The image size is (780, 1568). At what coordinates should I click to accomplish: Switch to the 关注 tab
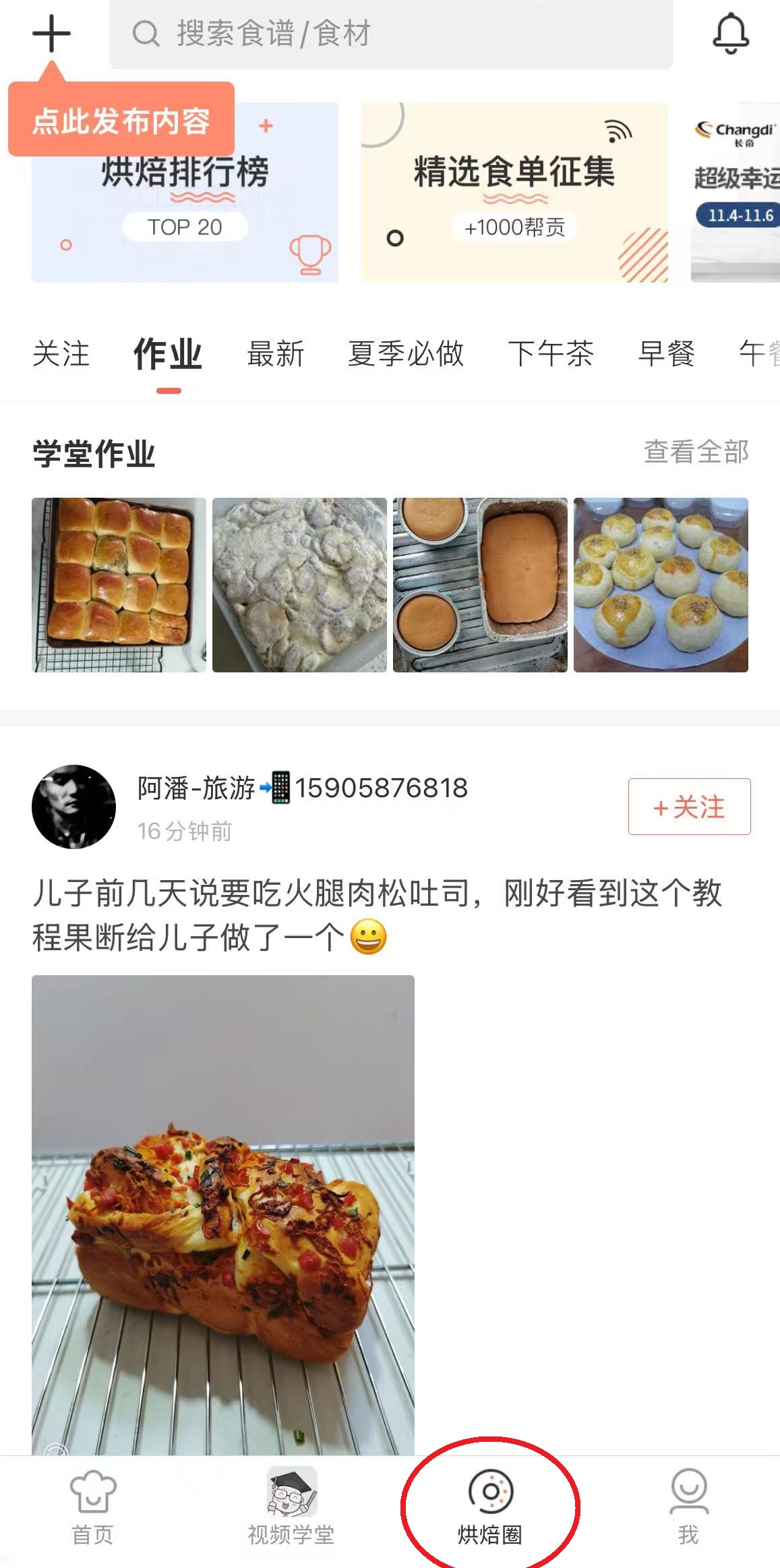pyautogui.click(x=61, y=354)
